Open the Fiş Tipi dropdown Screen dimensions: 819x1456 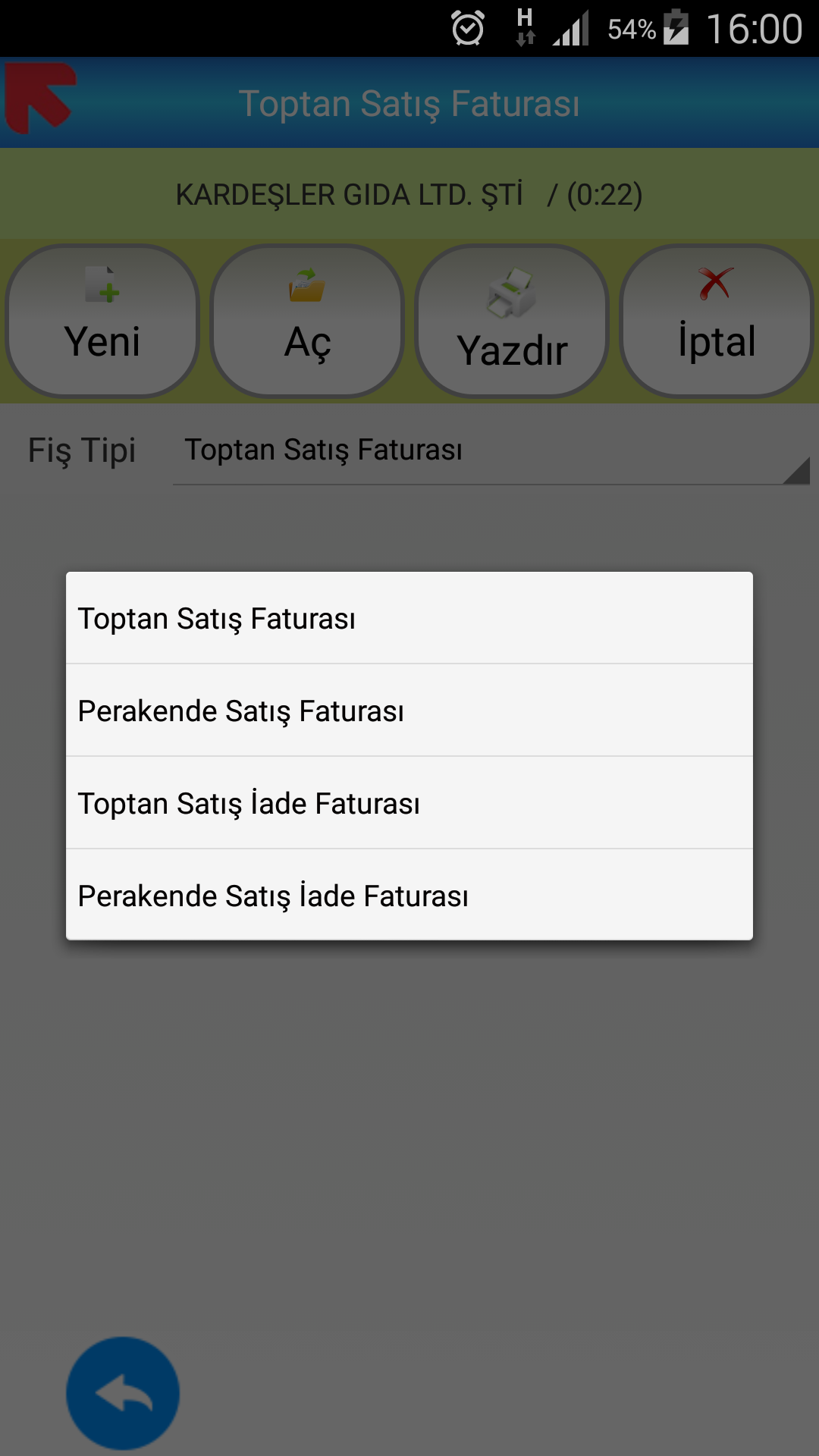pyautogui.click(x=491, y=451)
